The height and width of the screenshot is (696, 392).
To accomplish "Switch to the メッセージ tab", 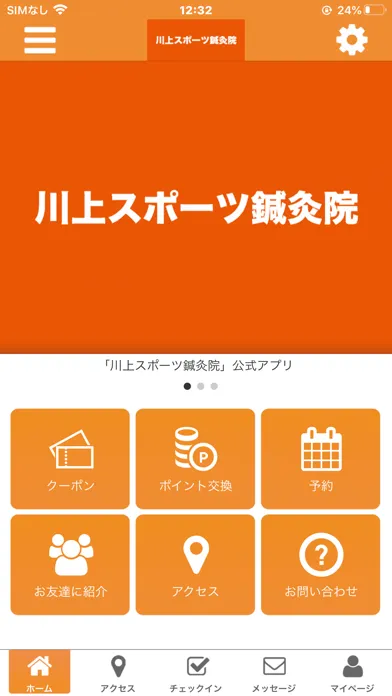I will 274,673.
